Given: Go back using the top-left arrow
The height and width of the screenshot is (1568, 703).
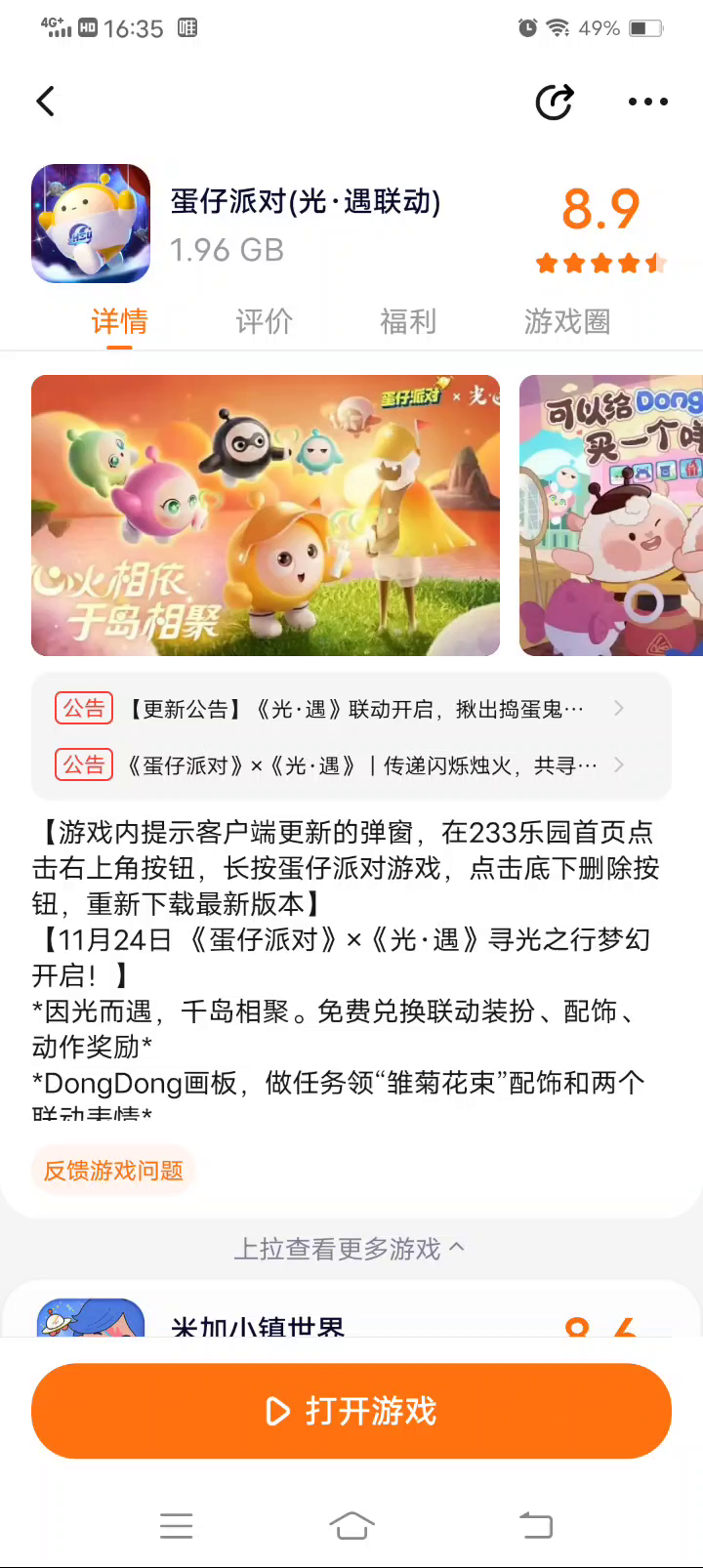Looking at the screenshot, I should [x=46, y=102].
